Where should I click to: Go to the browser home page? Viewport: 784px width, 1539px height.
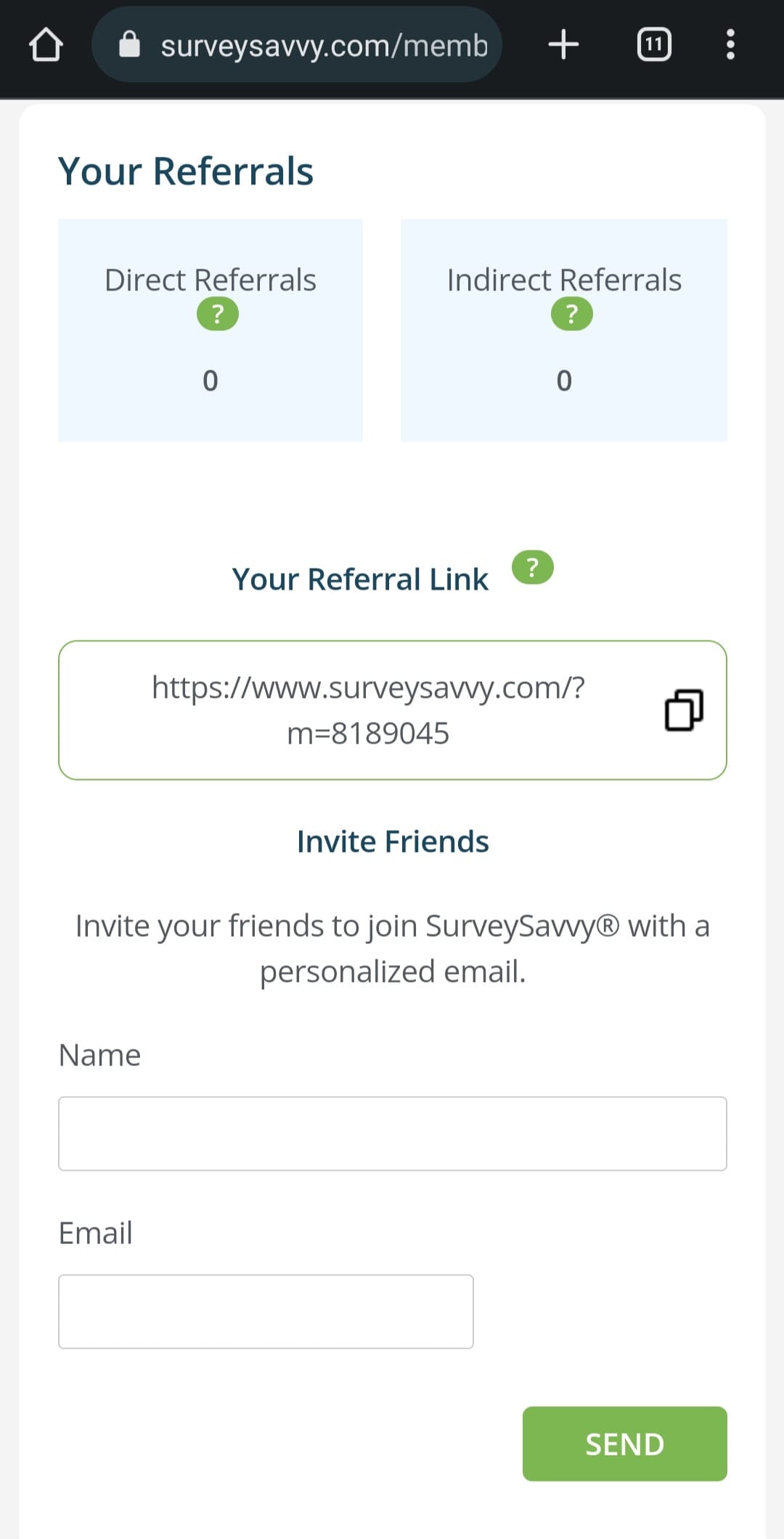pyautogui.click(x=46, y=45)
